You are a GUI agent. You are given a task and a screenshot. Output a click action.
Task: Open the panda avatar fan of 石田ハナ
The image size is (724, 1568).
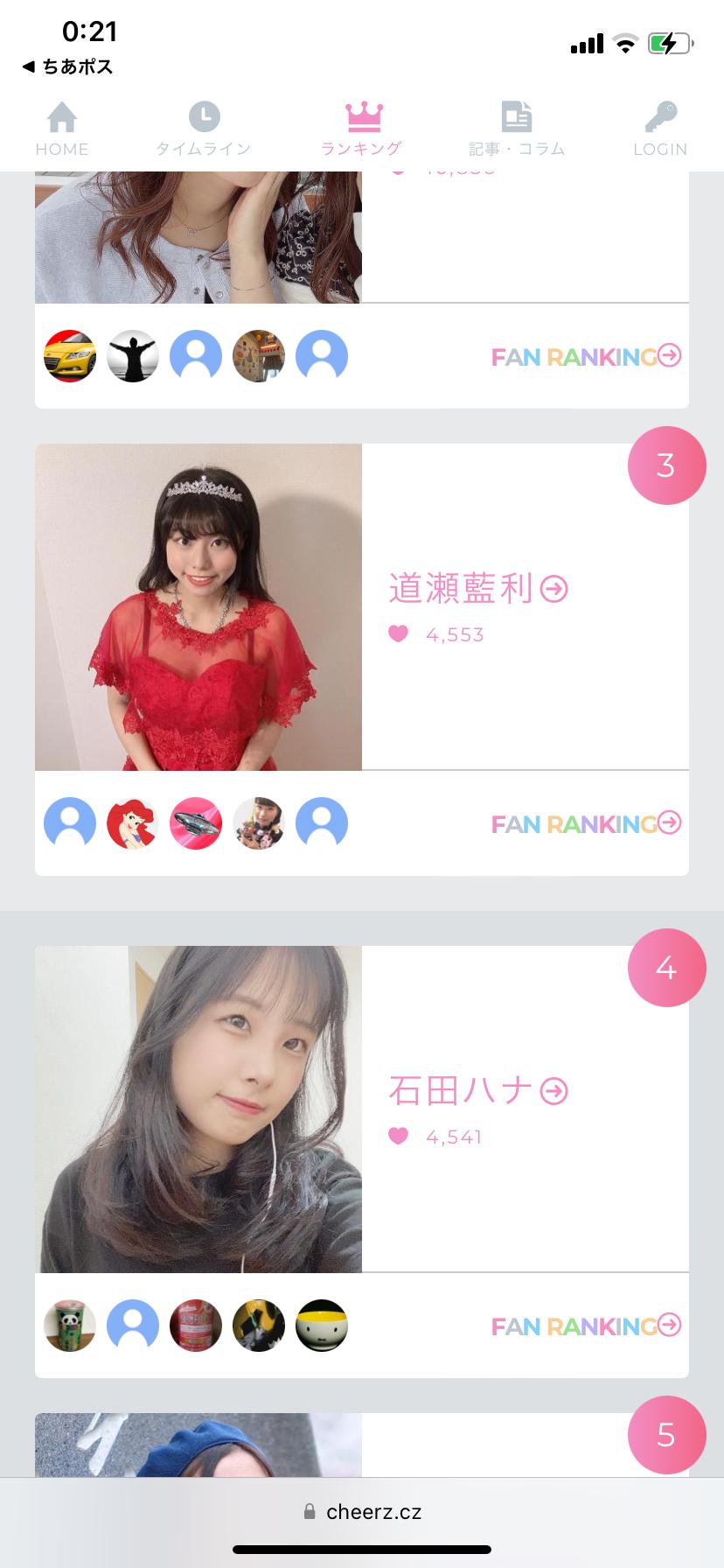(70, 1326)
